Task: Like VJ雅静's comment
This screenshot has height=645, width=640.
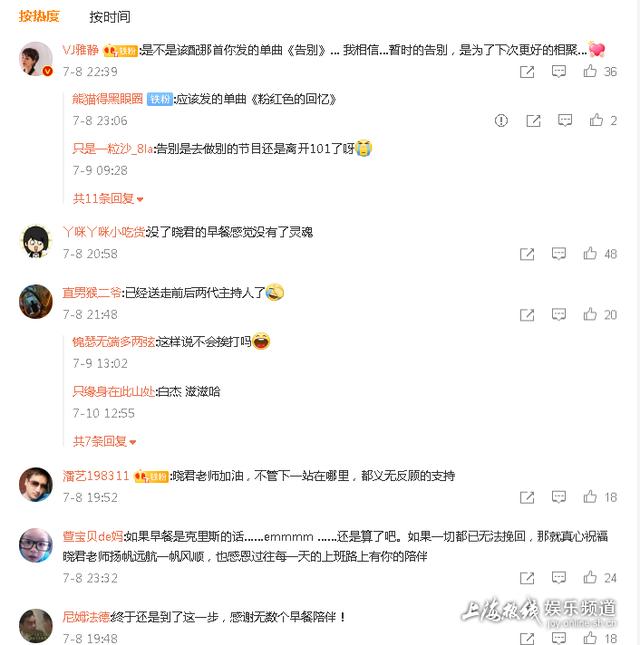Action: 590,72
